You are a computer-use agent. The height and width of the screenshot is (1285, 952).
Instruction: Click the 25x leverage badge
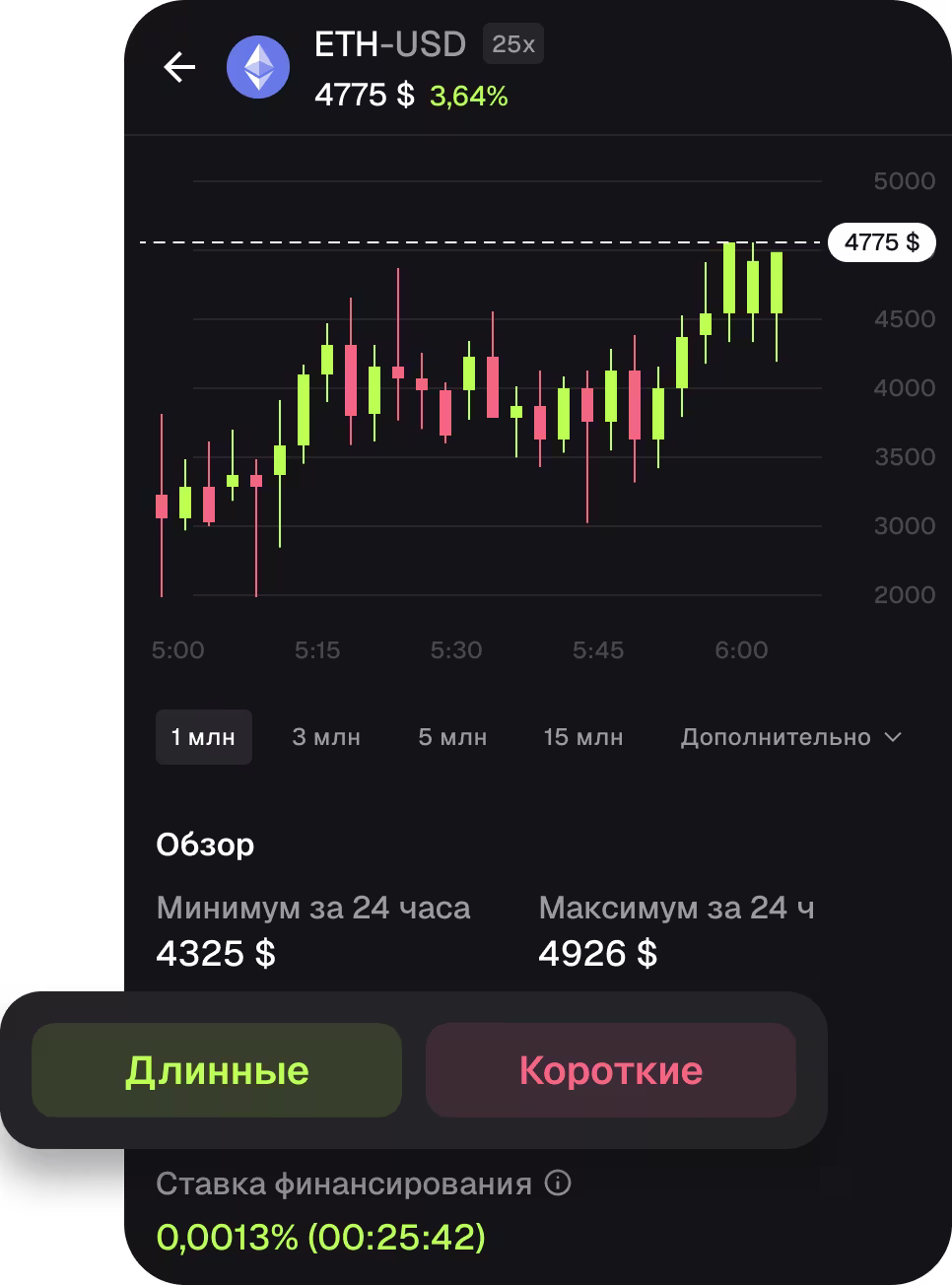[x=513, y=43]
